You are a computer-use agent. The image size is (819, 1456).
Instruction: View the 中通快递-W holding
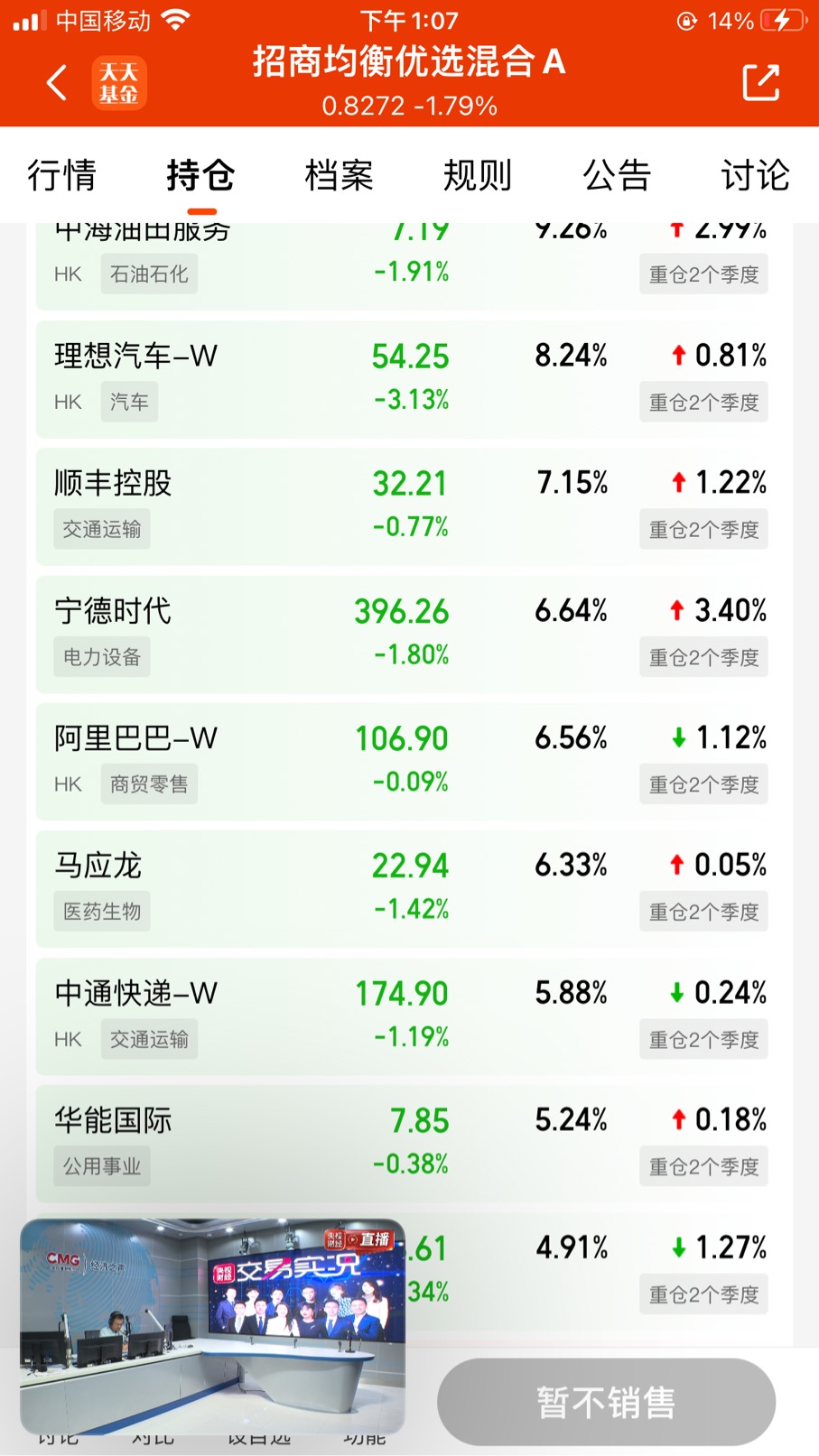(409, 1016)
